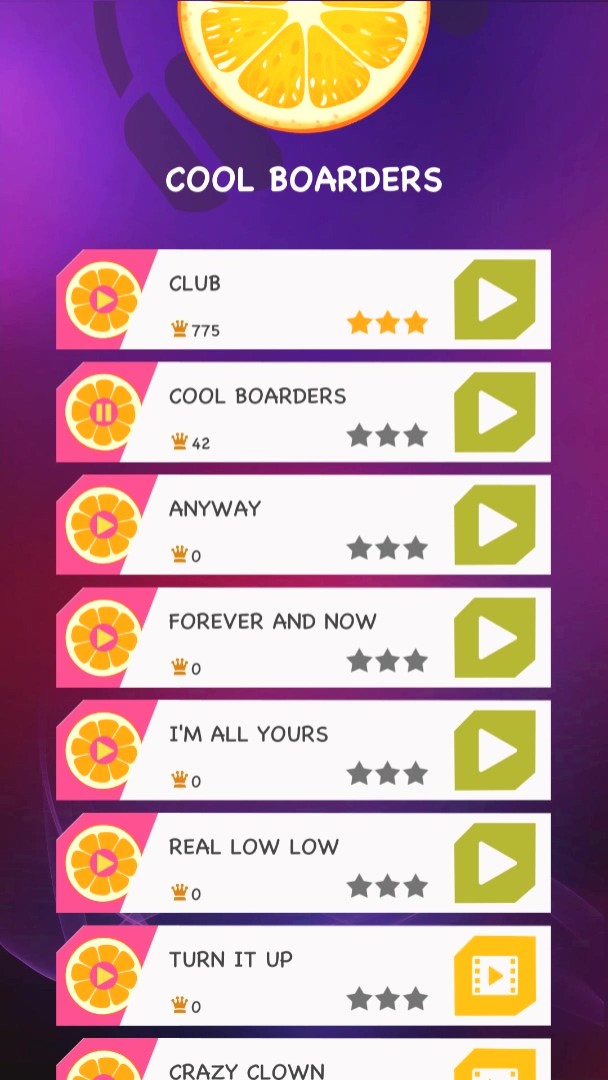Image resolution: width=608 pixels, height=1080 pixels.
Task: Start the CLUB level with the green play button
Action: coord(495,300)
